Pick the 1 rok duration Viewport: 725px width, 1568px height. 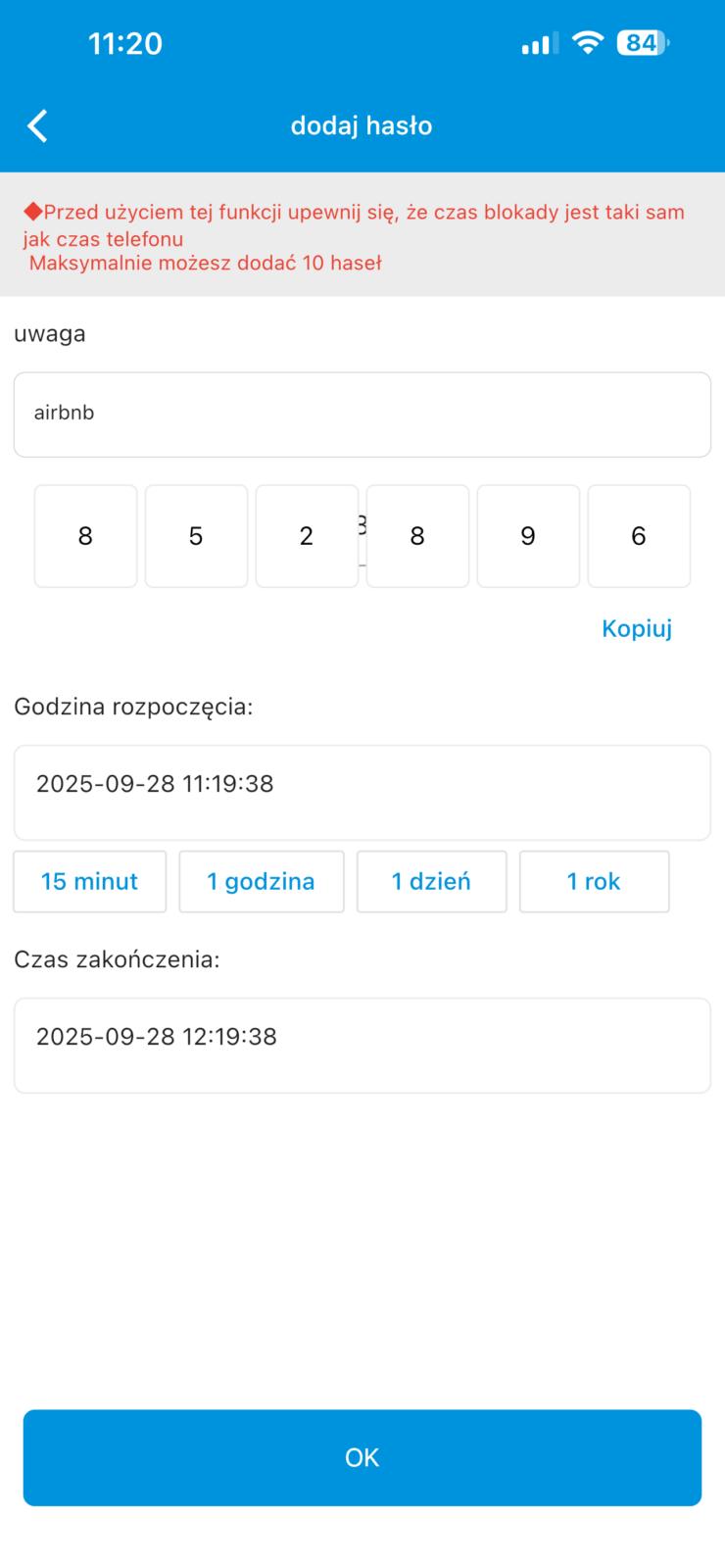(x=594, y=881)
